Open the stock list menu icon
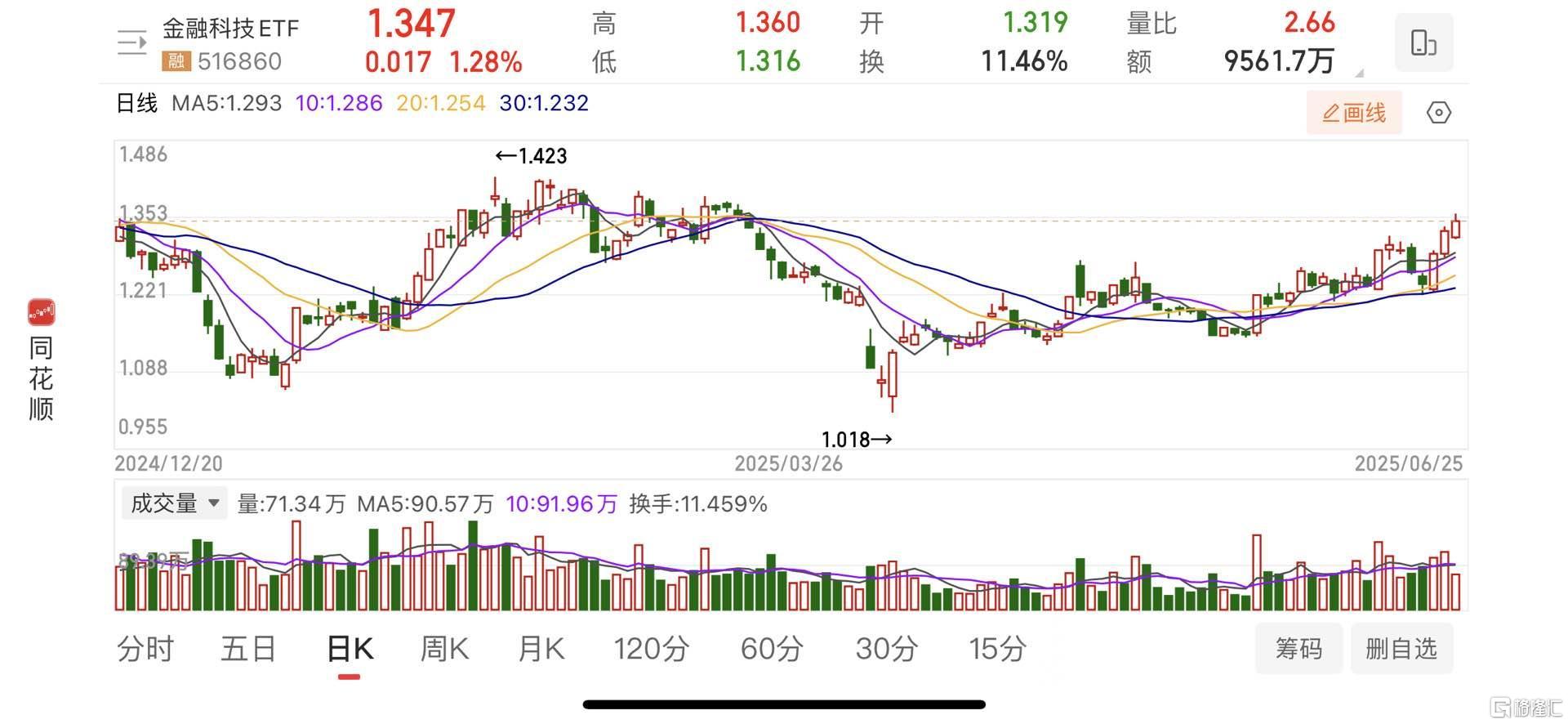Screen dimensions: 1568x724 pos(131,42)
